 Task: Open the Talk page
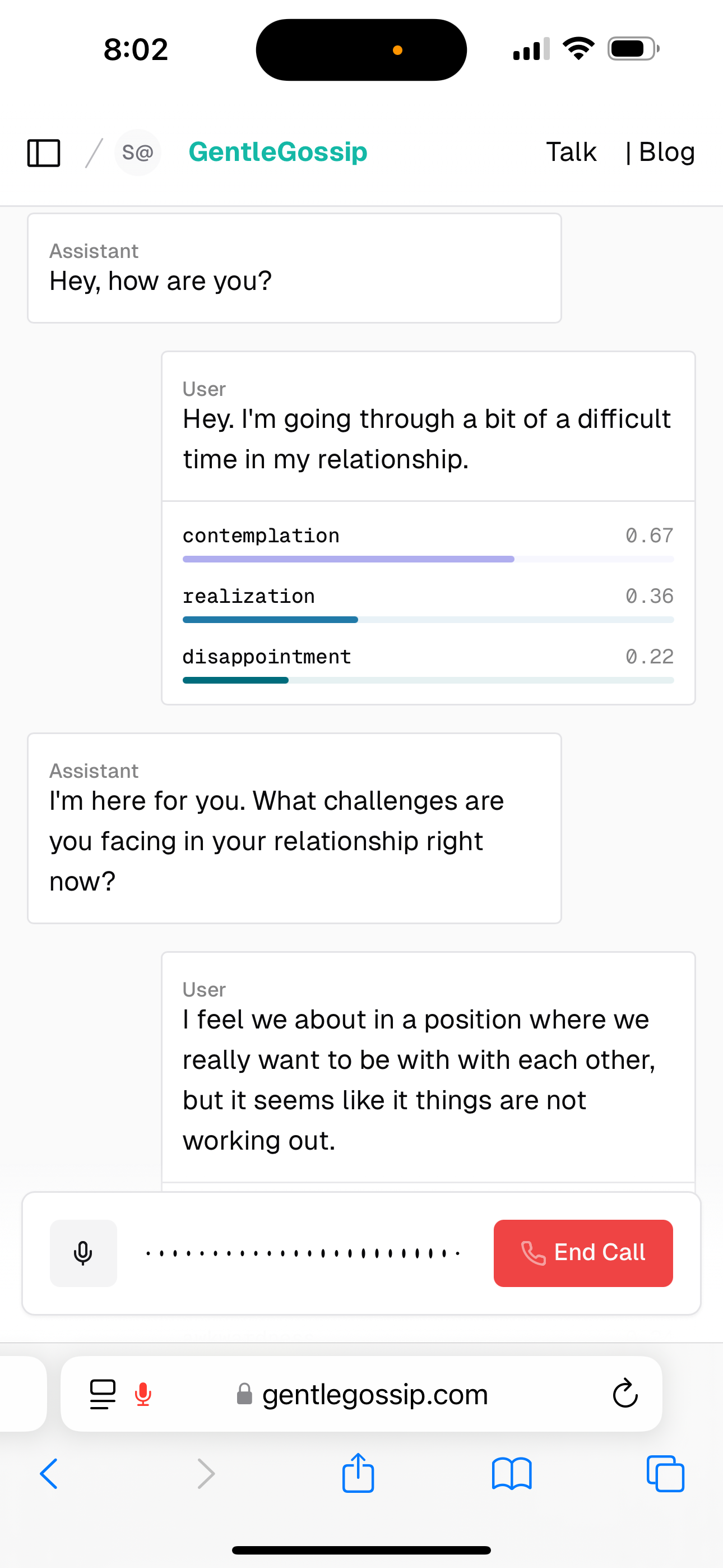pyautogui.click(x=571, y=152)
